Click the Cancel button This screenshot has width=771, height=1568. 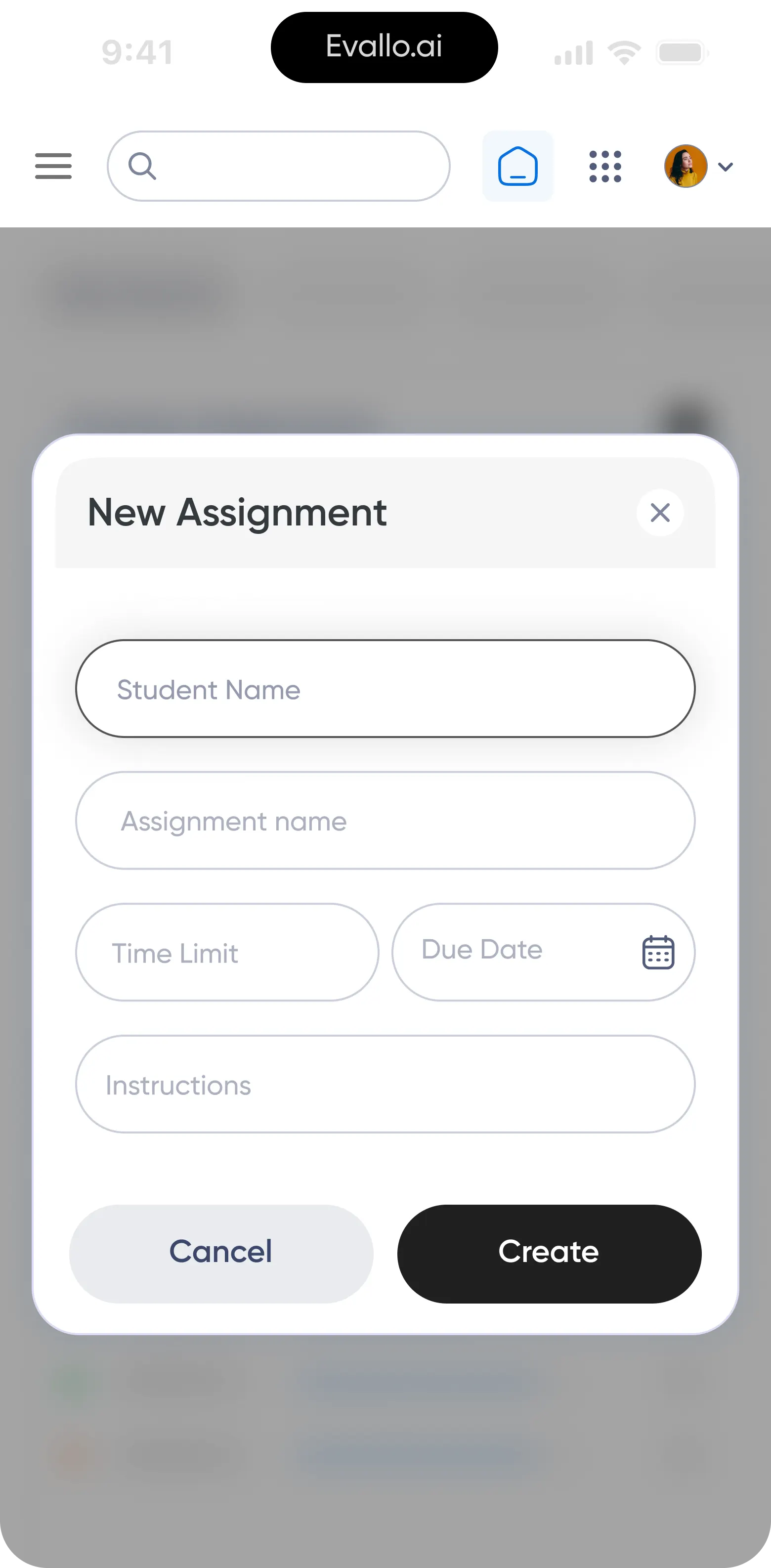(x=220, y=1252)
